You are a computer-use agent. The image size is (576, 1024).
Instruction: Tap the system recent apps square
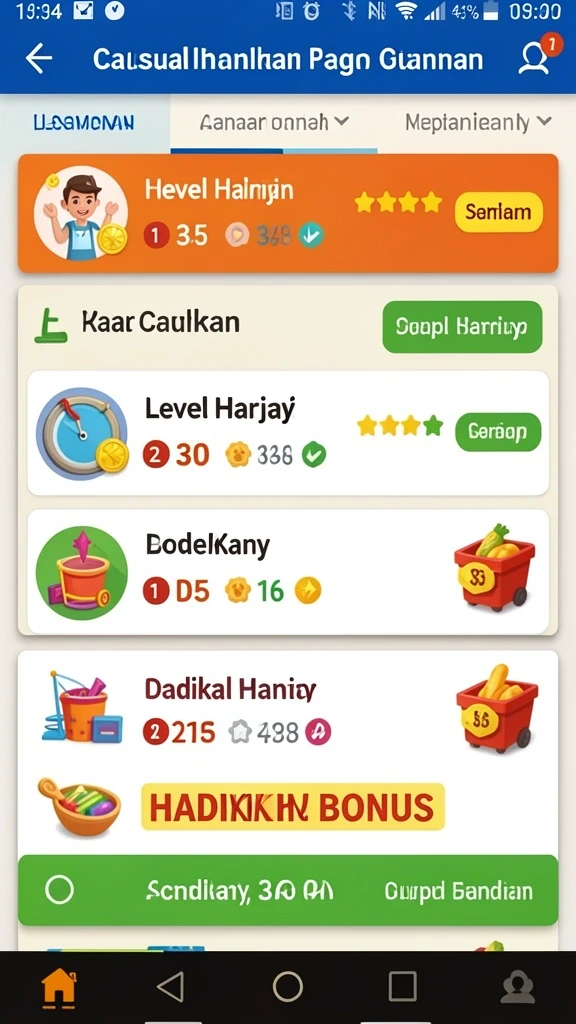point(402,986)
